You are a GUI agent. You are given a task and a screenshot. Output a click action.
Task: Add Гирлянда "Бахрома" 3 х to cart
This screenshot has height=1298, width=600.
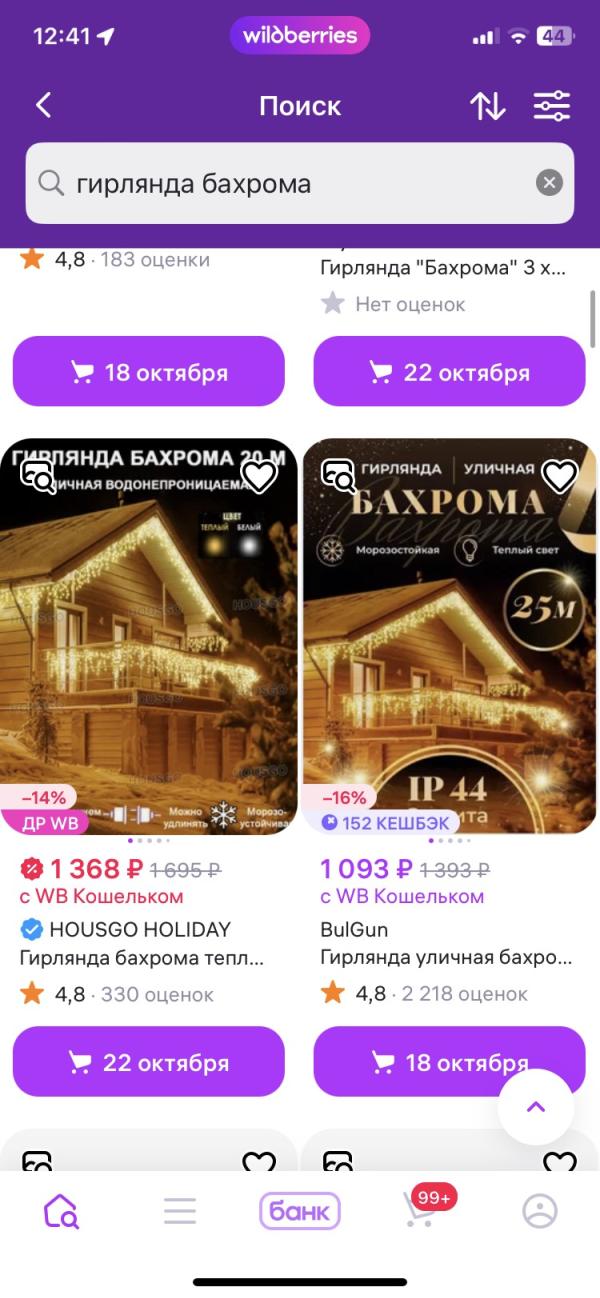pyautogui.click(x=449, y=372)
